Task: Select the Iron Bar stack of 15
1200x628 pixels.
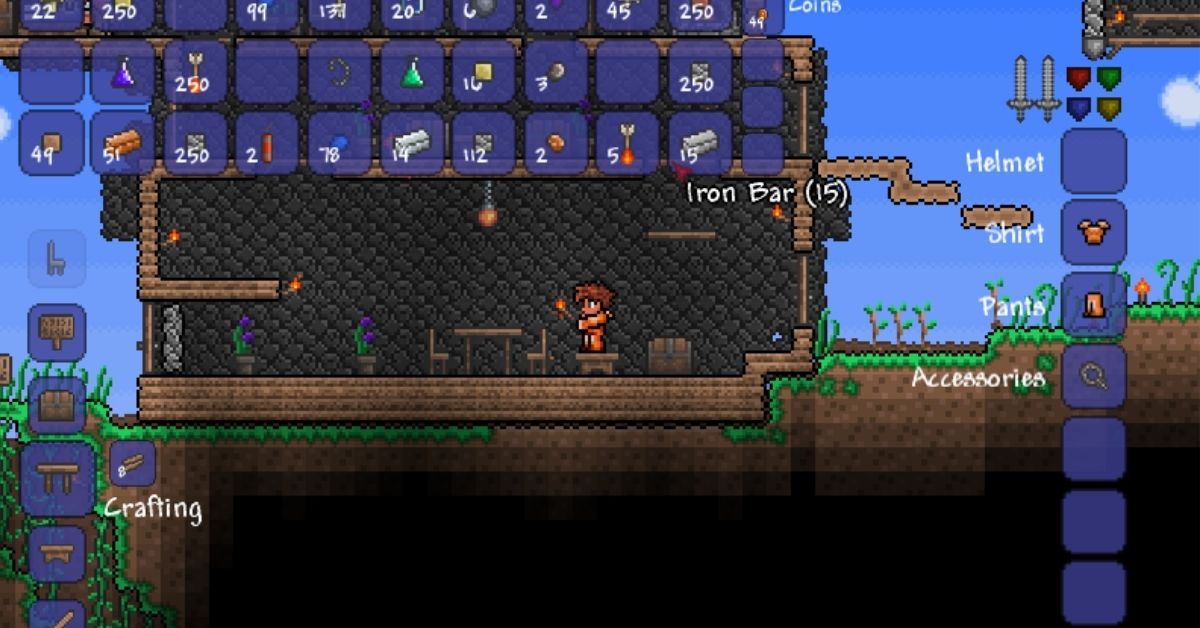Action: coord(699,144)
